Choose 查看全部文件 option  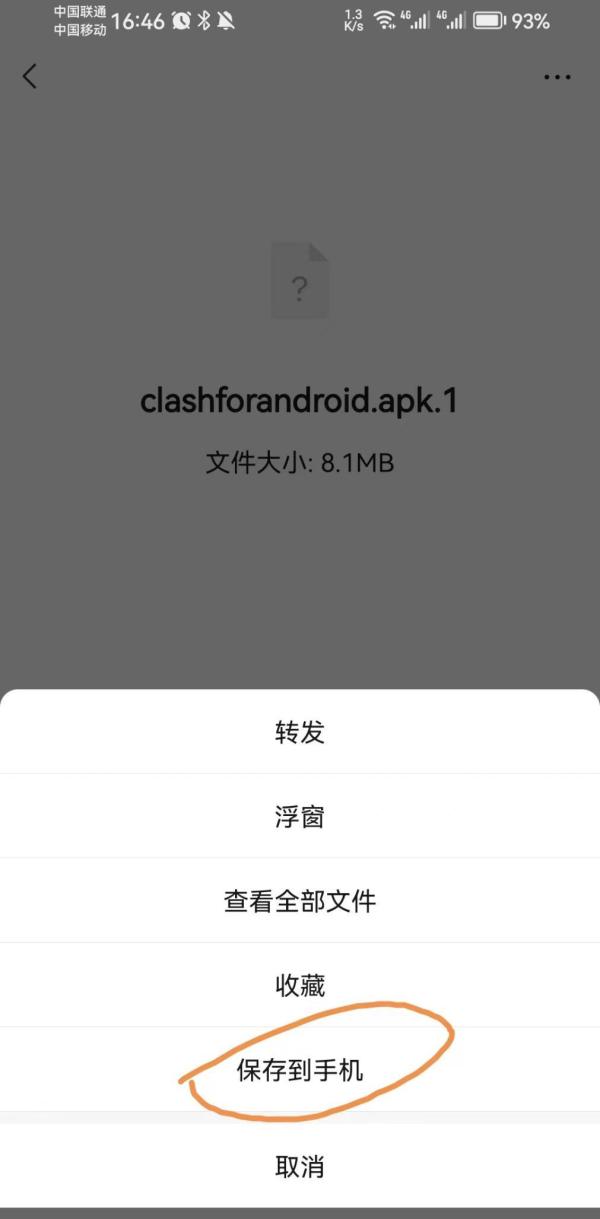pyautogui.click(x=300, y=901)
